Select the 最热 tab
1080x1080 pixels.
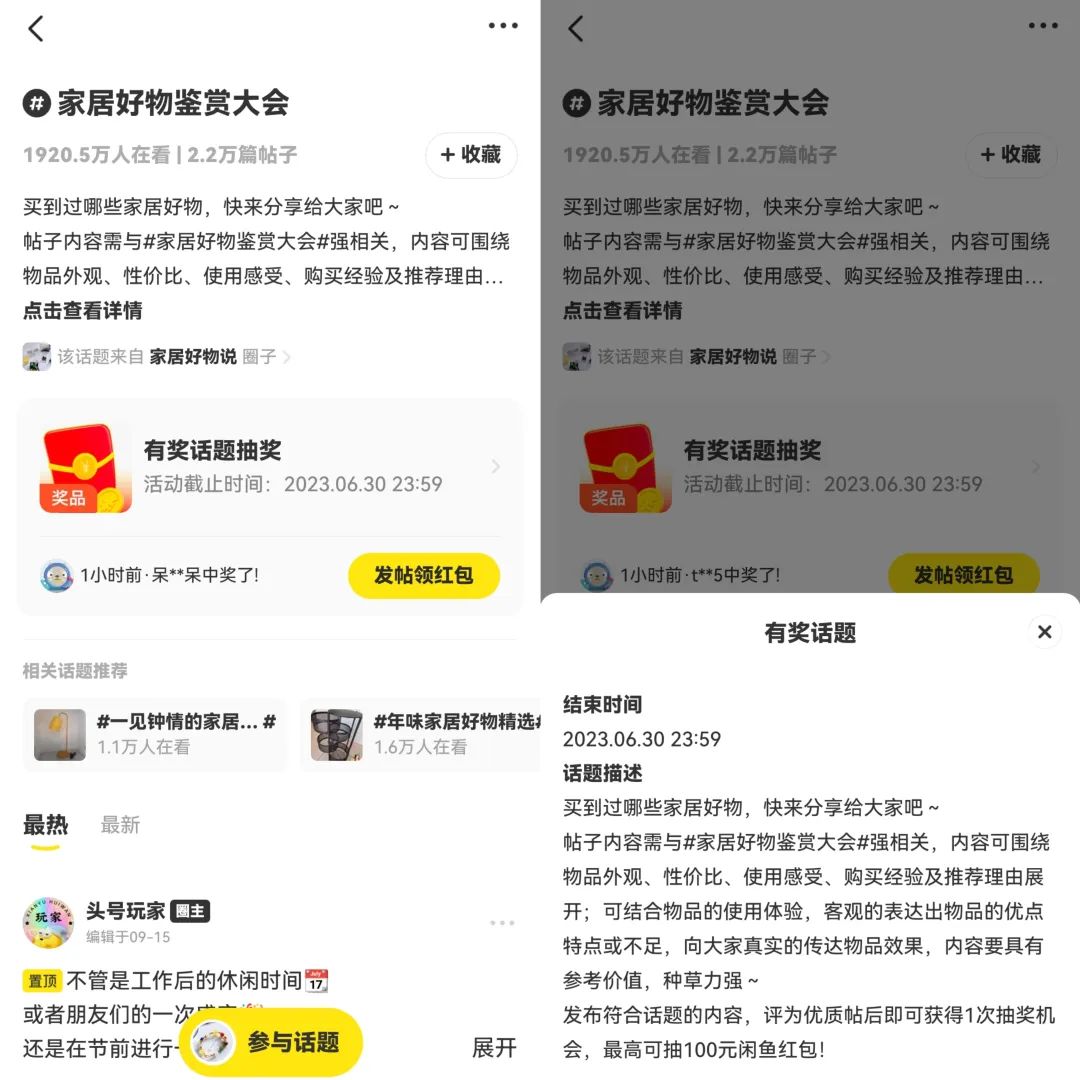click(46, 825)
